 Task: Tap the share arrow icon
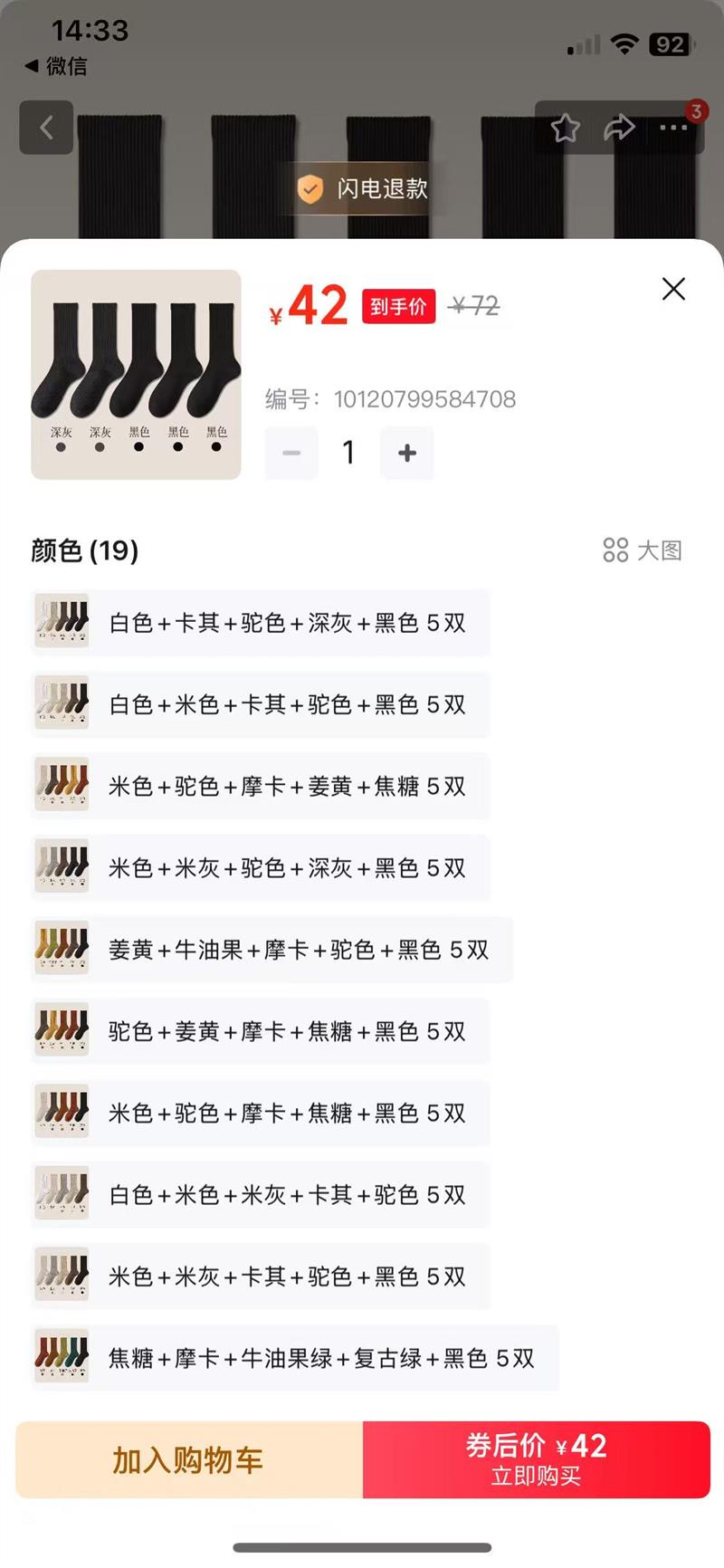621,128
